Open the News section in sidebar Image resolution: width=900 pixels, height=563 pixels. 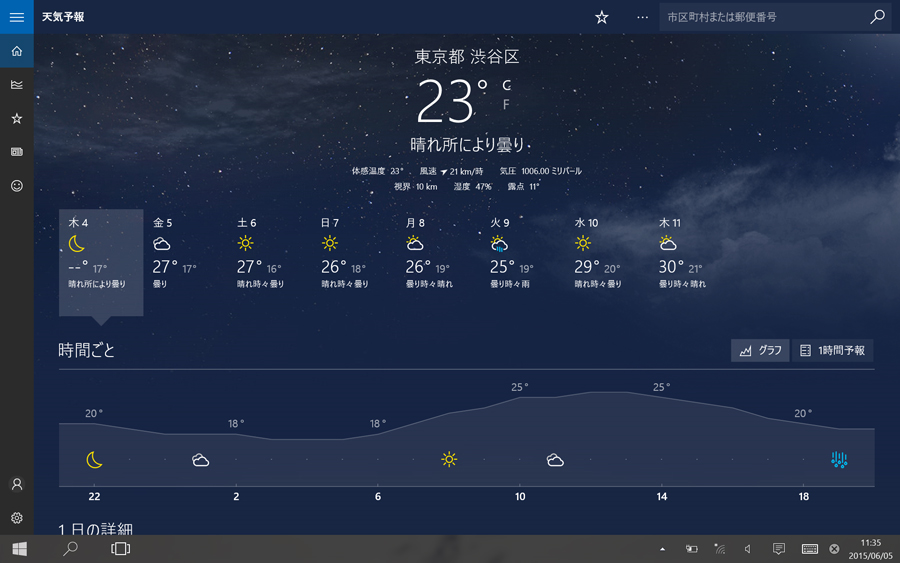16,152
